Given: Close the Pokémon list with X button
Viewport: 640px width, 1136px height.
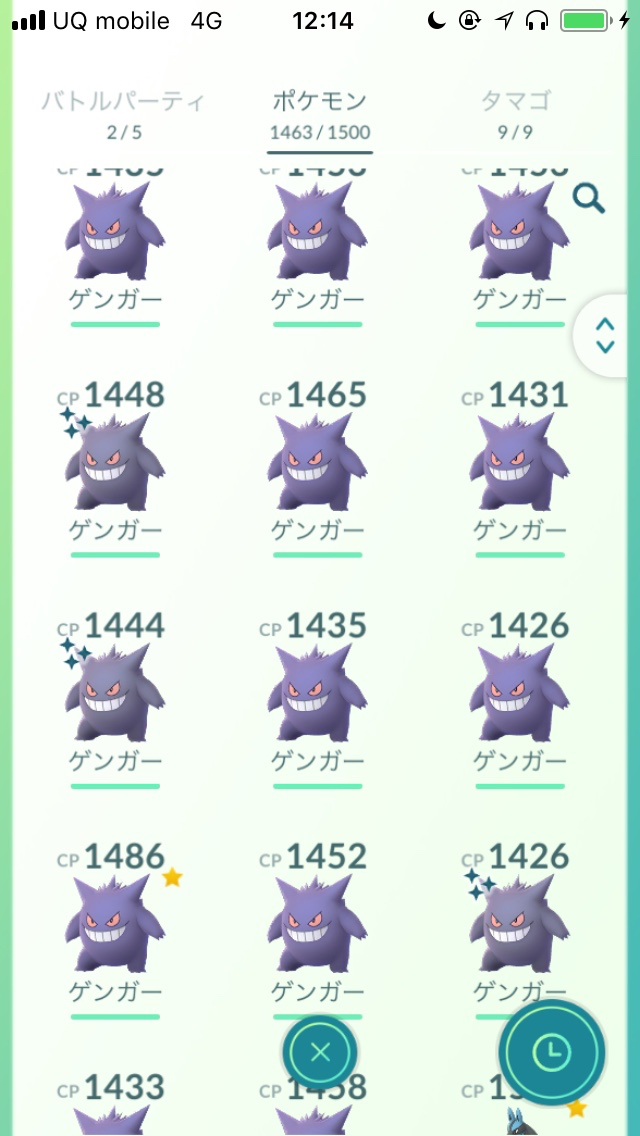Looking at the screenshot, I should point(320,1052).
